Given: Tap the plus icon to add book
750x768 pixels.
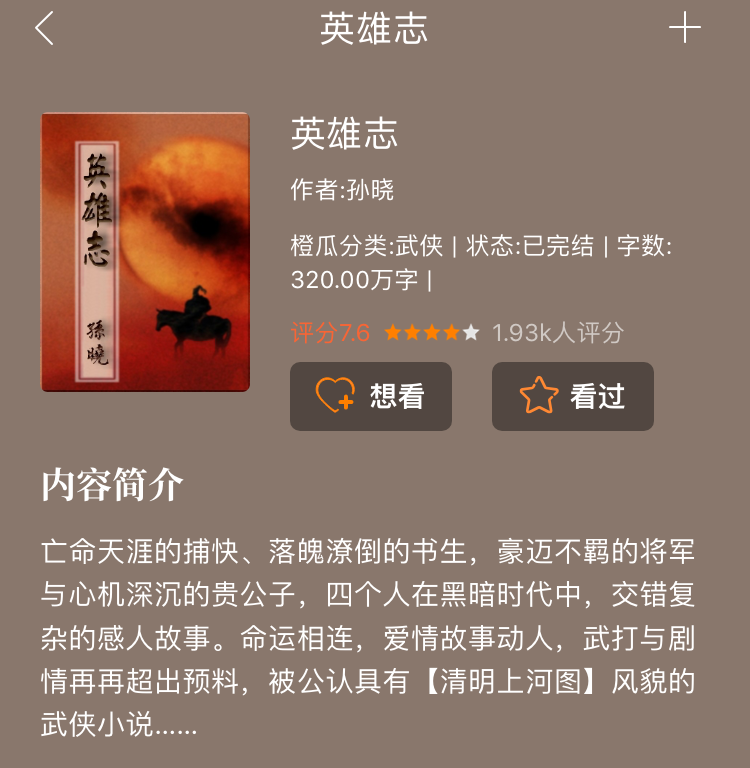Looking at the screenshot, I should pos(685,28).
